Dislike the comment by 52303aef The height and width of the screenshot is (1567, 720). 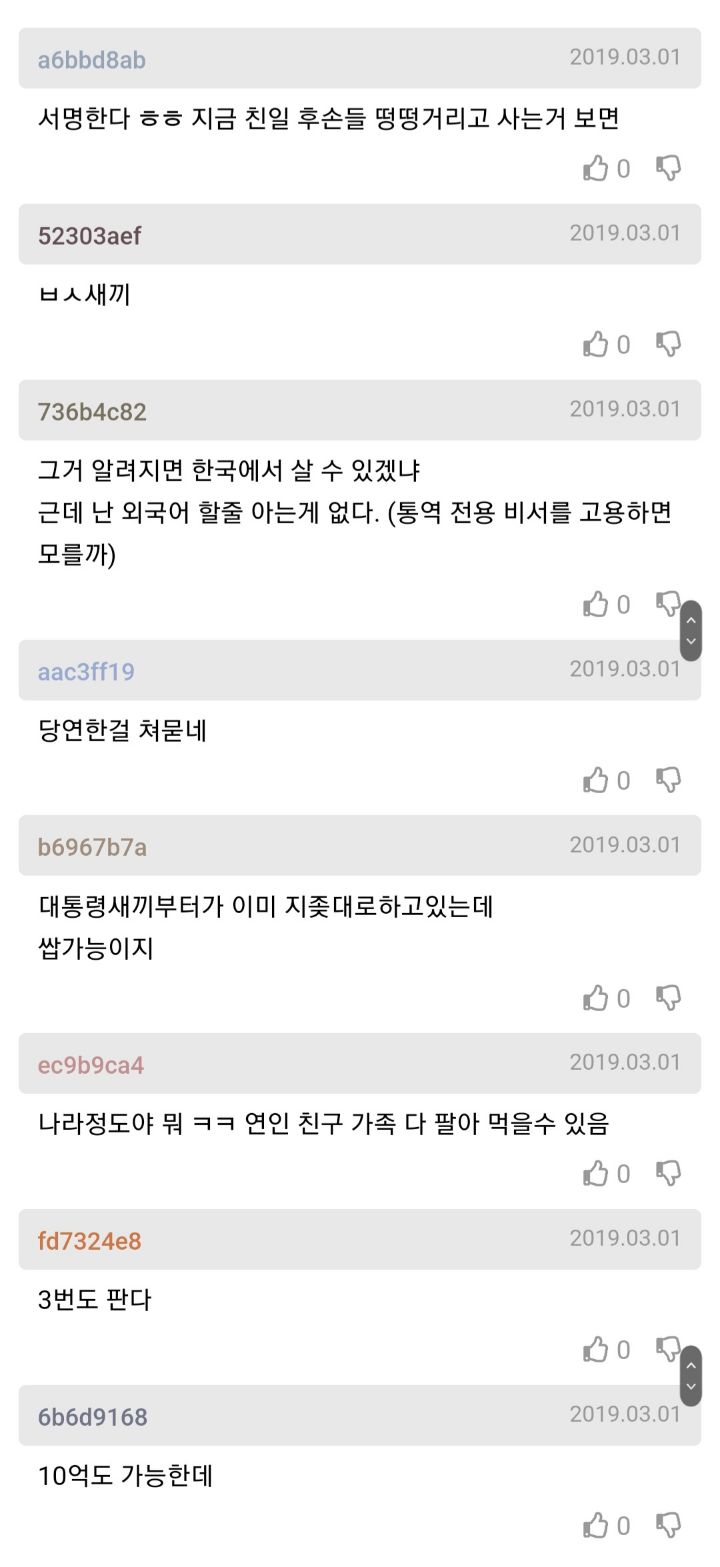[x=668, y=344]
